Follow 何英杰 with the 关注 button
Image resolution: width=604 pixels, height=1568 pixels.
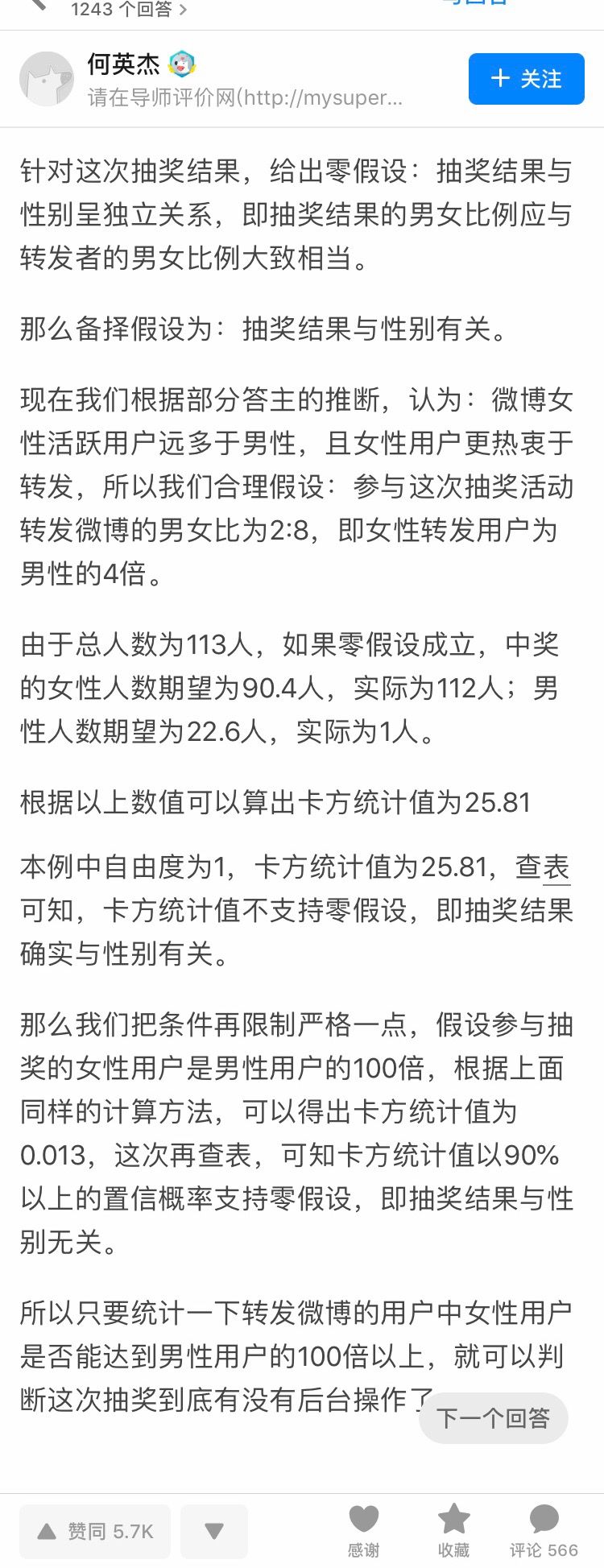(x=526, y=79)
